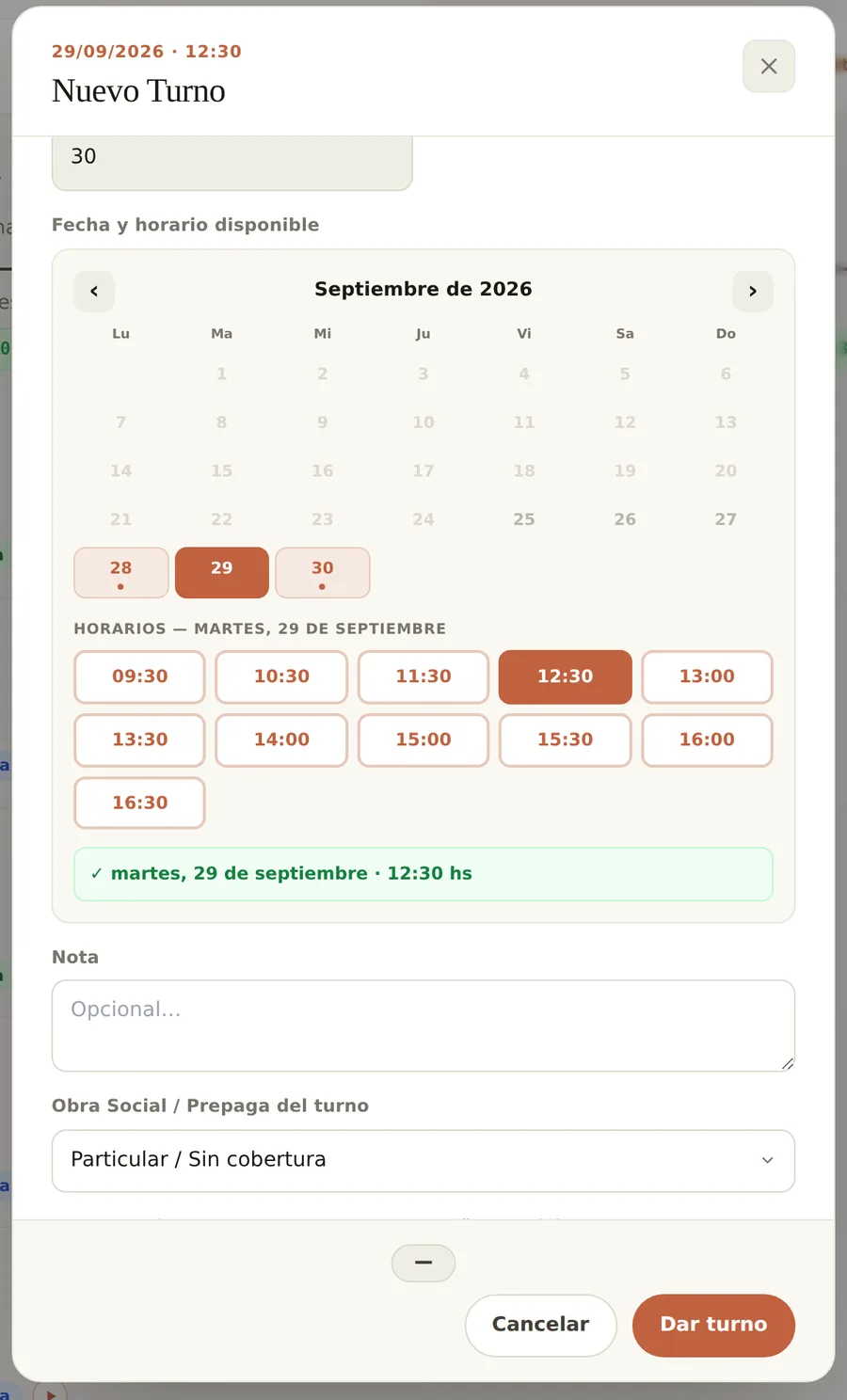Choose the 13:30 time slot
Viewport: 847px width, 1400px height.
pyautogui.click(x=139, y=740)
